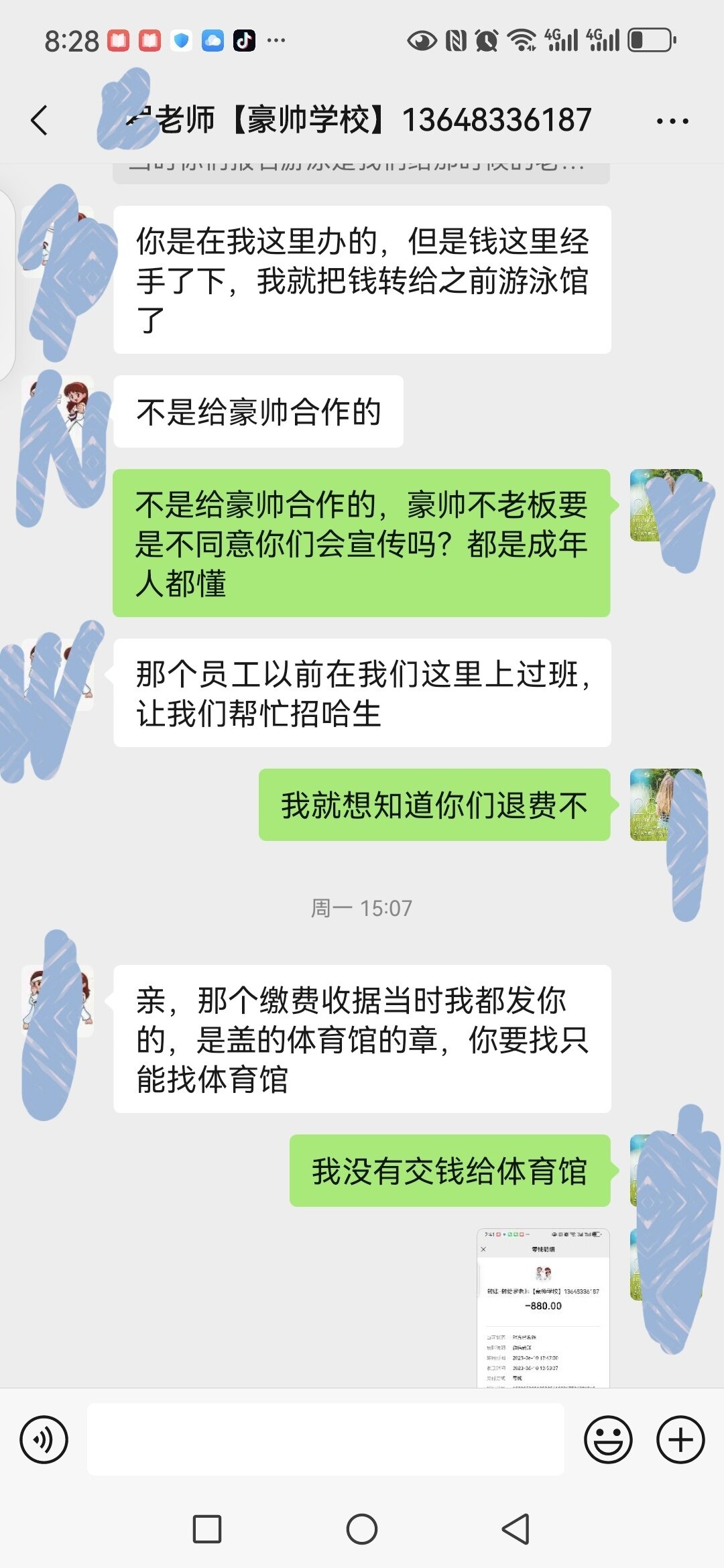Tap the message text field
The width and height of the screenshot is (724, 1568).
325,1439
